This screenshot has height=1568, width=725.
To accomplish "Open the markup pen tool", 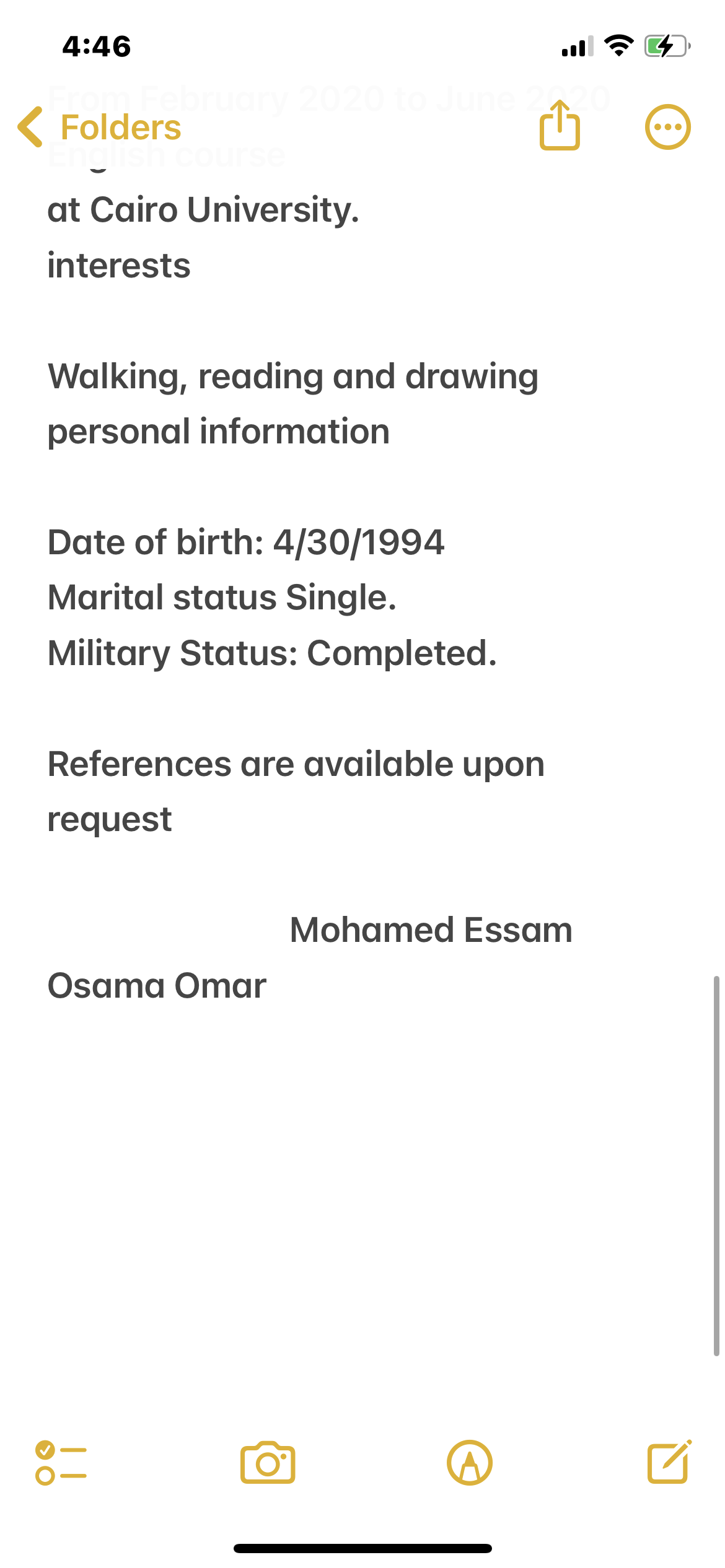I will (470, 1463).
